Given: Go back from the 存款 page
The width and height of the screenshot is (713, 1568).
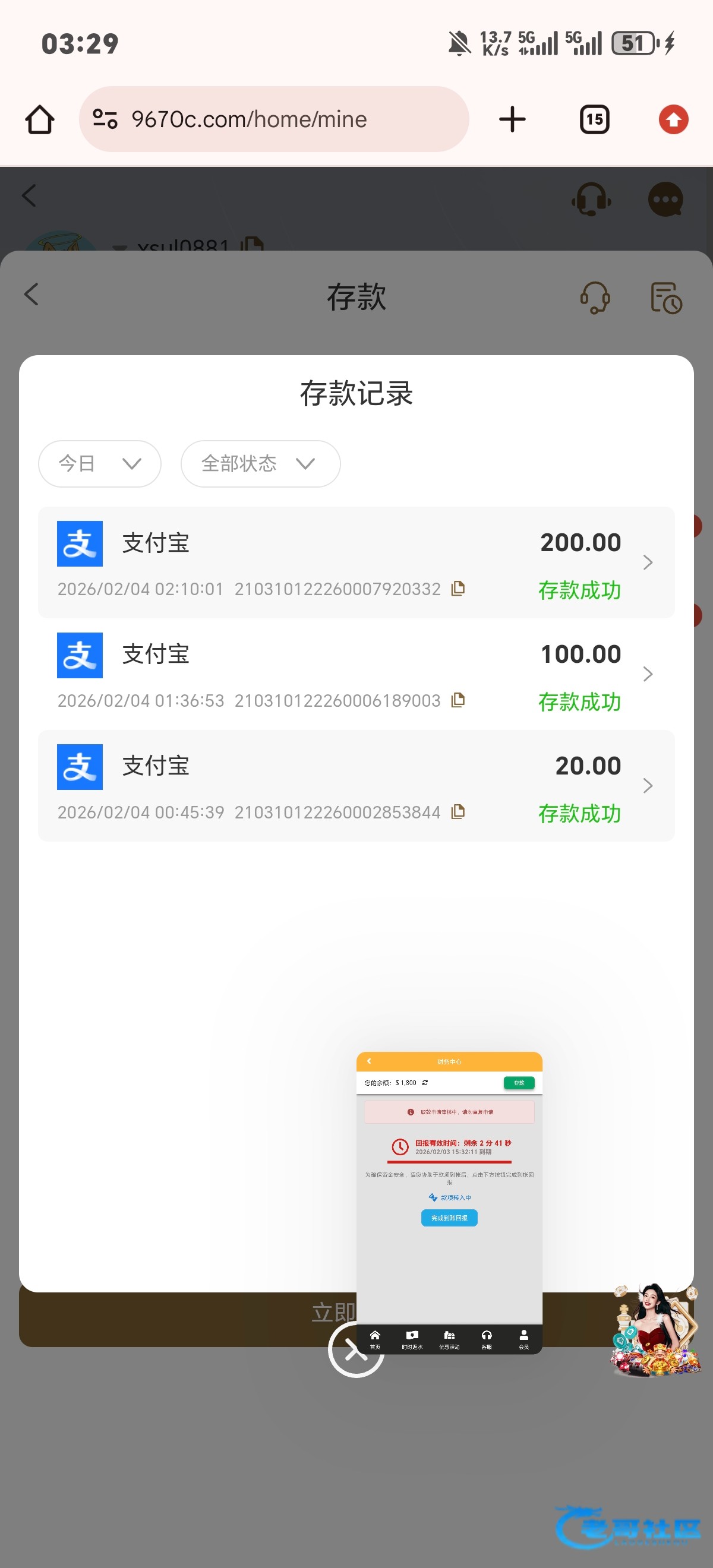Looking at the screenshot, I should point(31,295).
